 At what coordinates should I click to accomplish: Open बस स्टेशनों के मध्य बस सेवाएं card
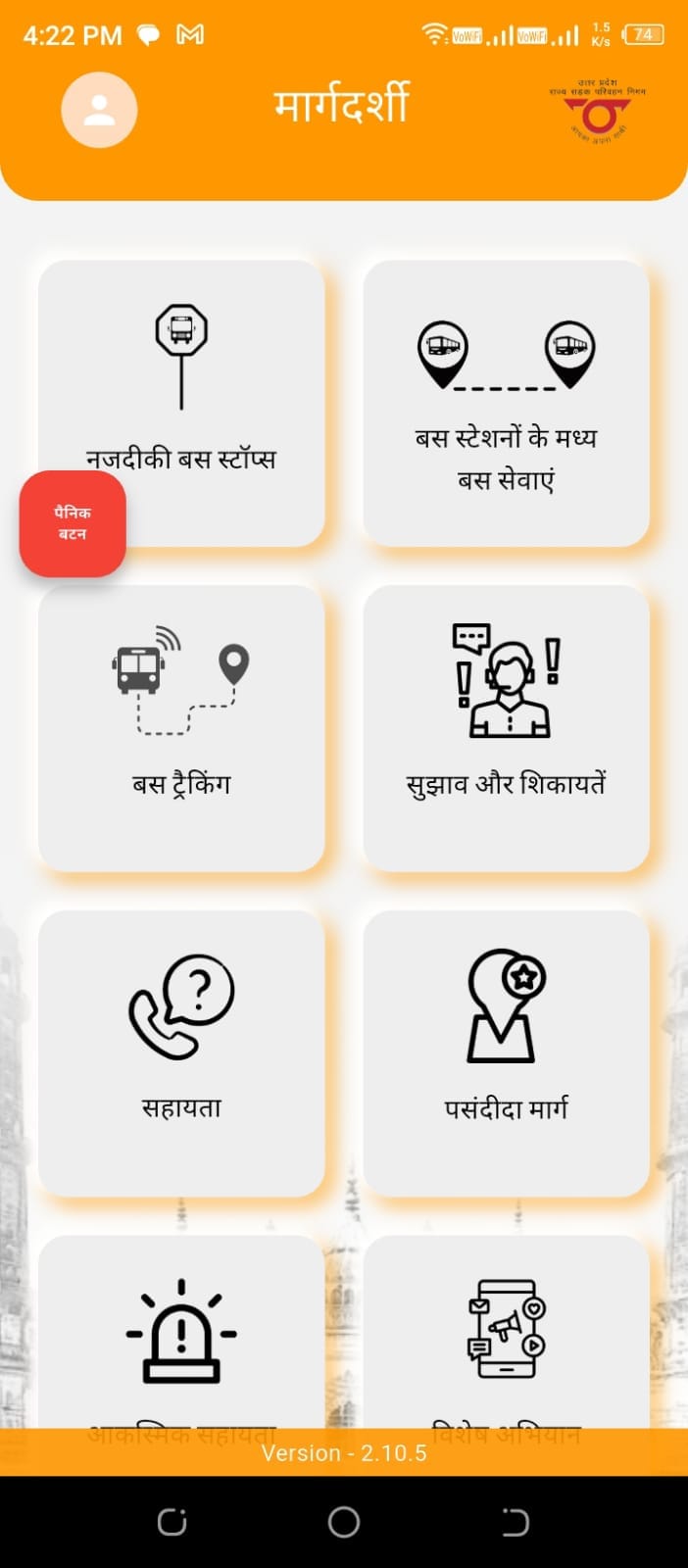click(x=506, y=403)
